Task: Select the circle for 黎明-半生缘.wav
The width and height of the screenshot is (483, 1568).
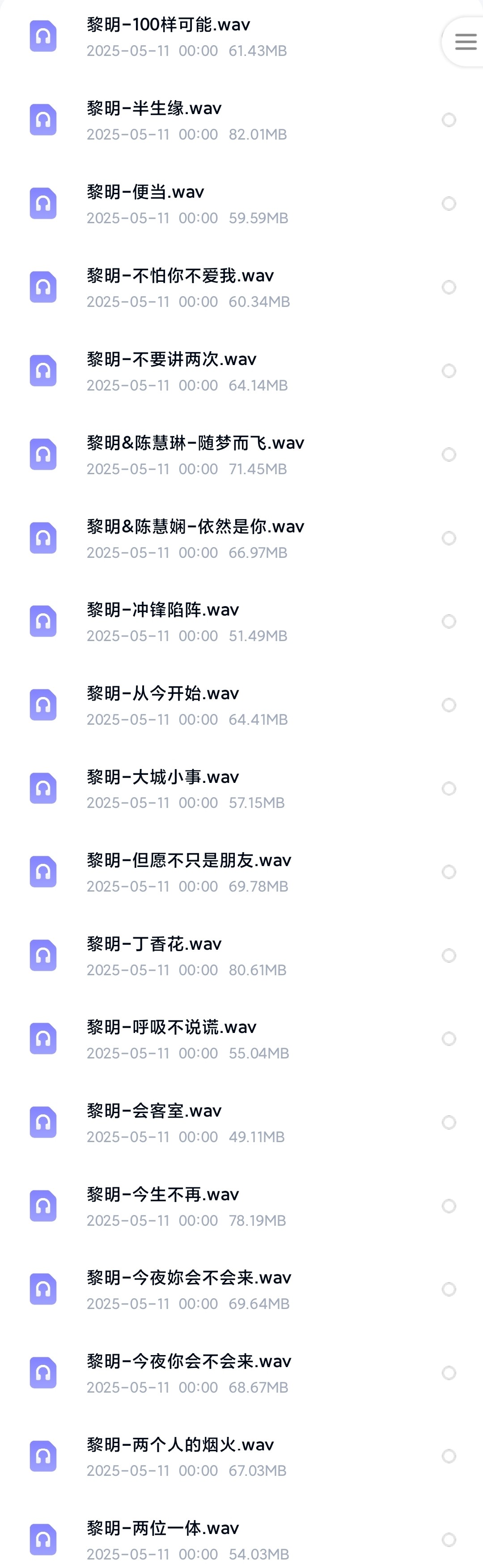Action: 449,120
